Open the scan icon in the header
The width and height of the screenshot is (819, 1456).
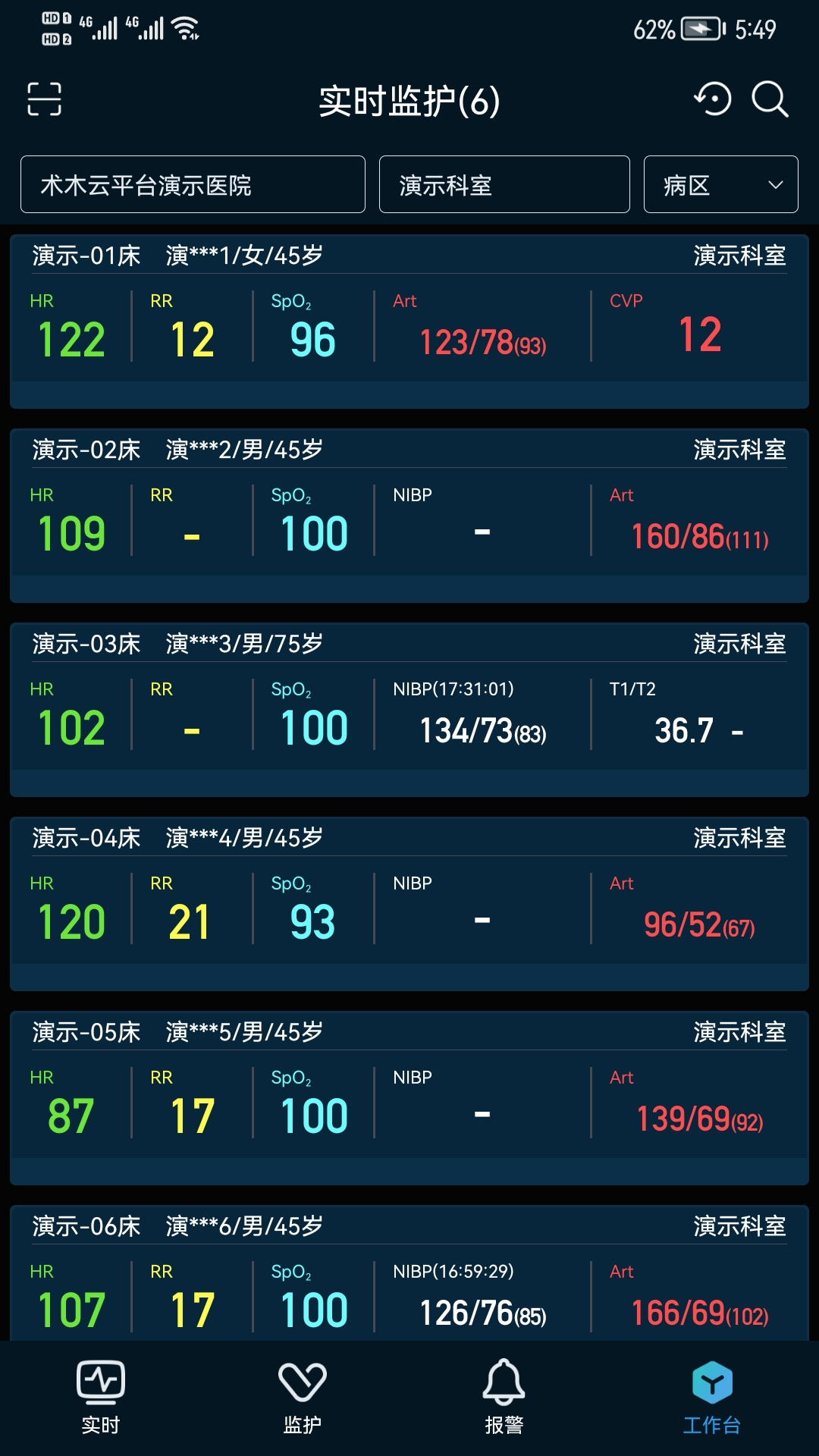pyautogui.click(x=44, y=99)
